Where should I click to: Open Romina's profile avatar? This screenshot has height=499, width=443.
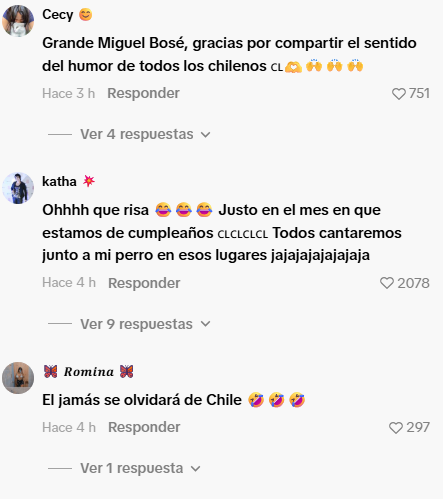click(18, 378)
